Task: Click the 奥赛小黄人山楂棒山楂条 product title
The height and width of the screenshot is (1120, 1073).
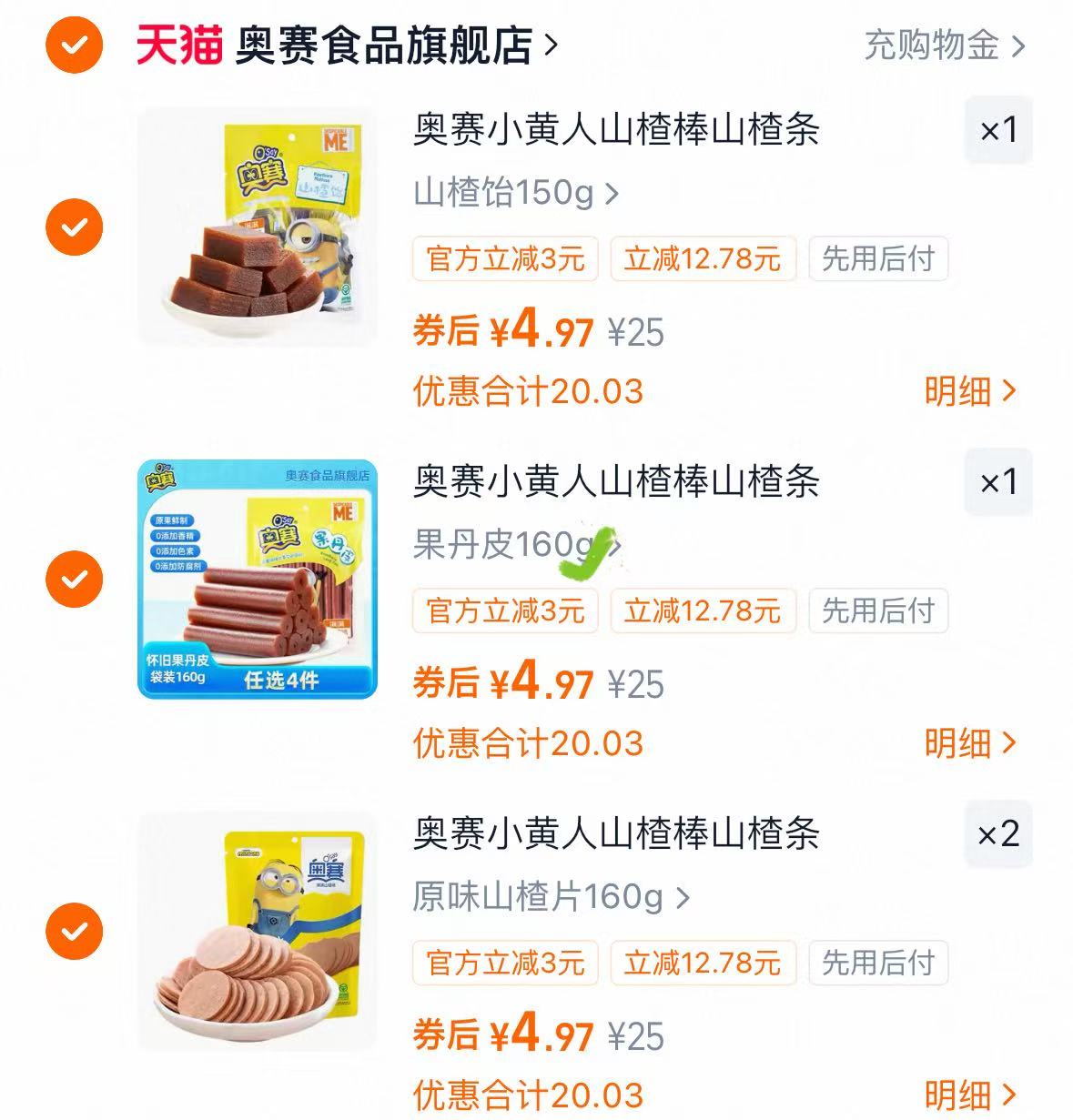Action: [x=614, y=131]
